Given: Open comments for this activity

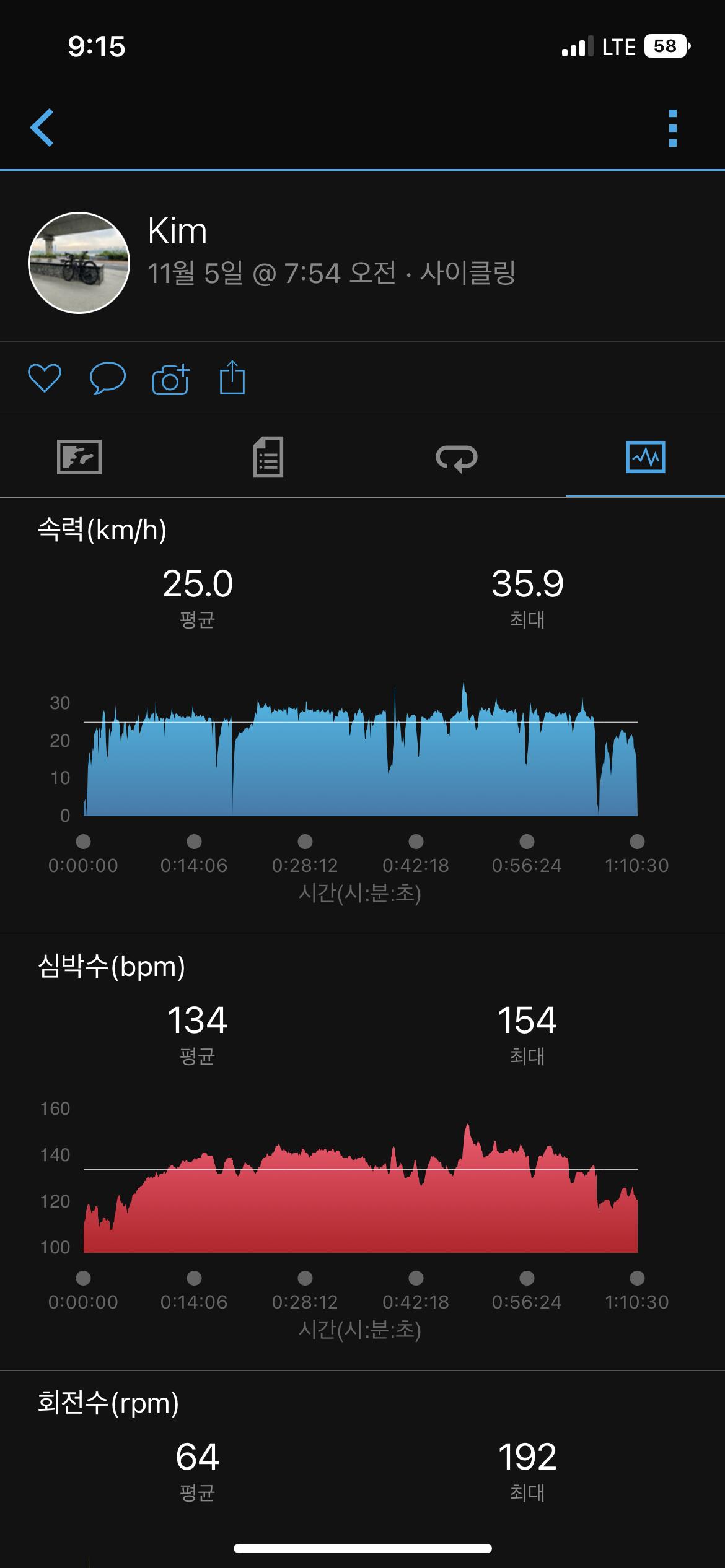Looking at the screenshot, I should [108, 378].
